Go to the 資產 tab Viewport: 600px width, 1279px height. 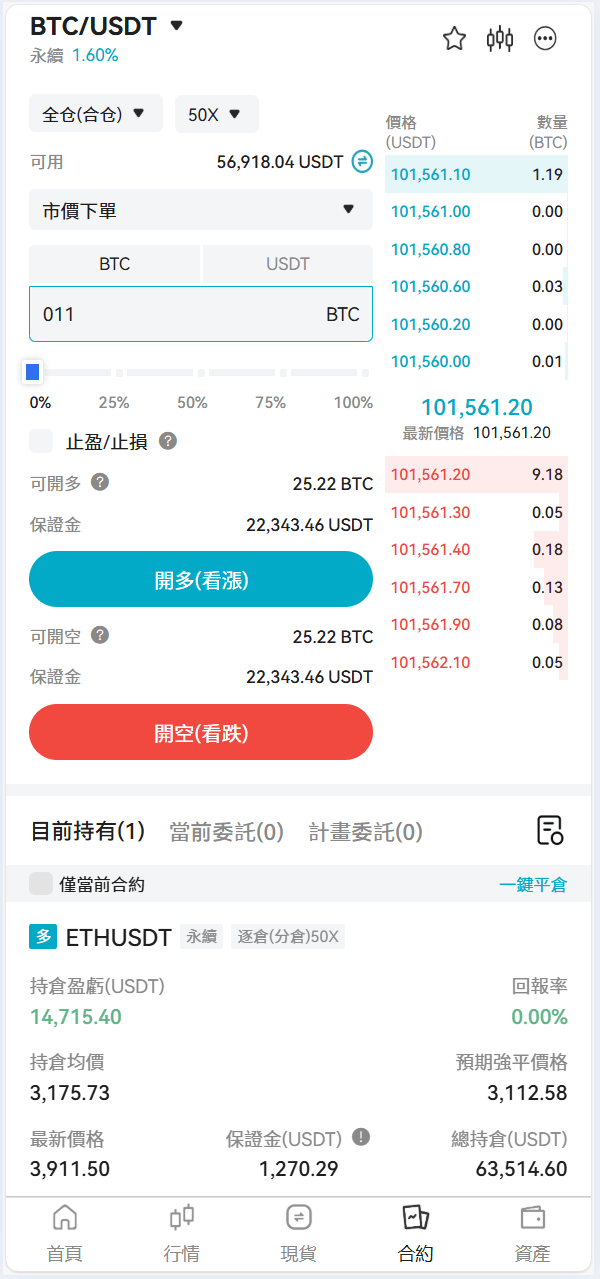[x=532, y=1233]
